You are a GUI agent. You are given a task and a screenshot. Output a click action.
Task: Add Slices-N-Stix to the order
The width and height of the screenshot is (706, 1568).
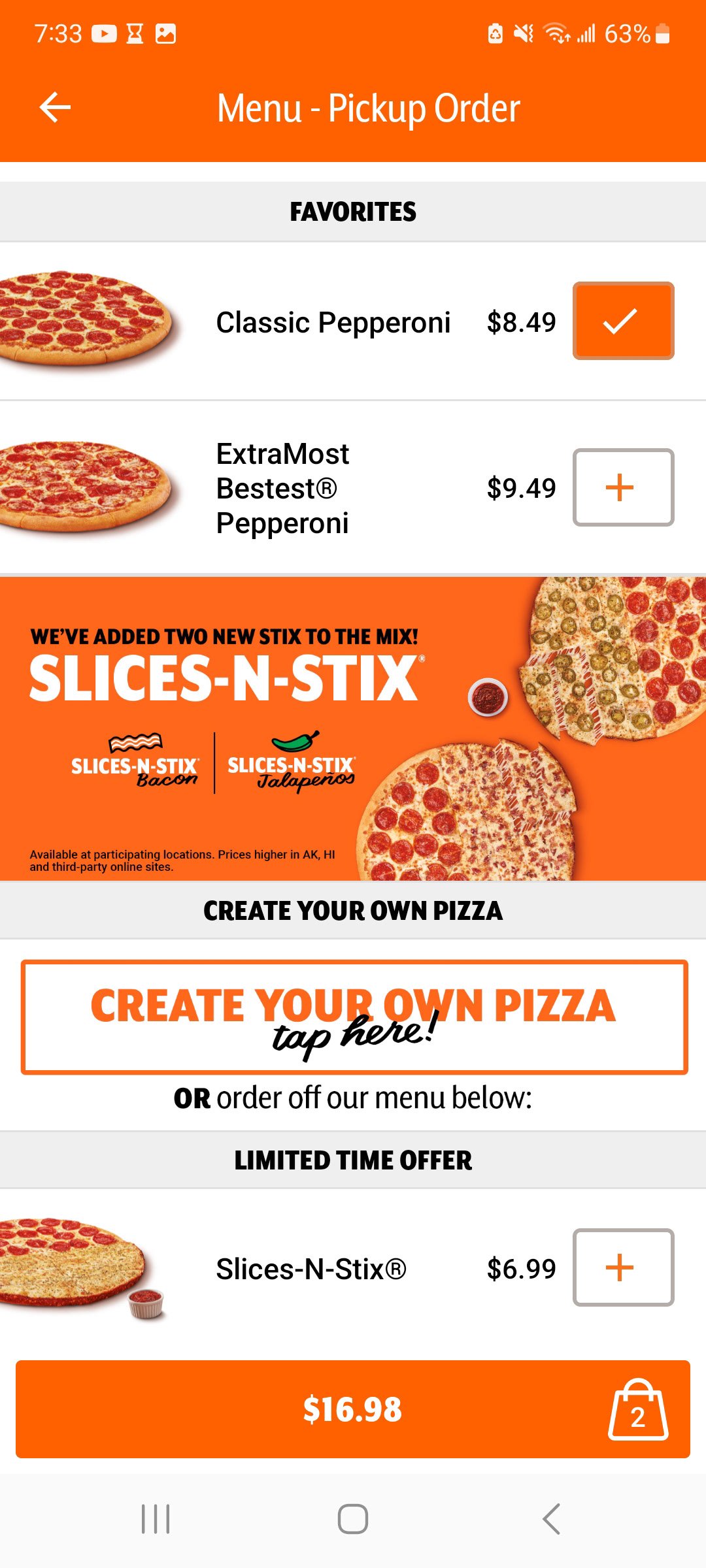coord(623,1267)
